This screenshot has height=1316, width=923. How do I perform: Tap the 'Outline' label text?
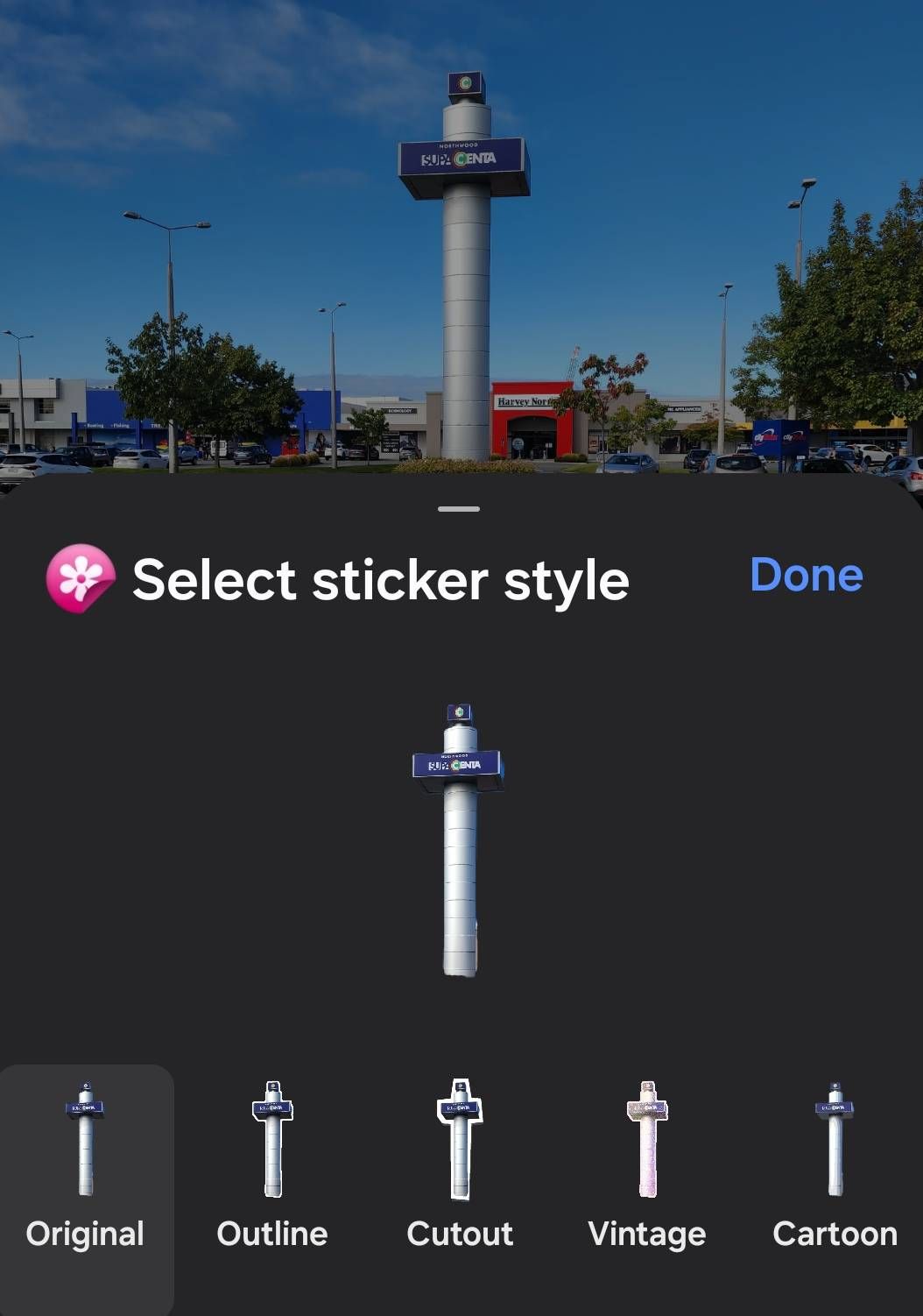tap(271, 1235)
